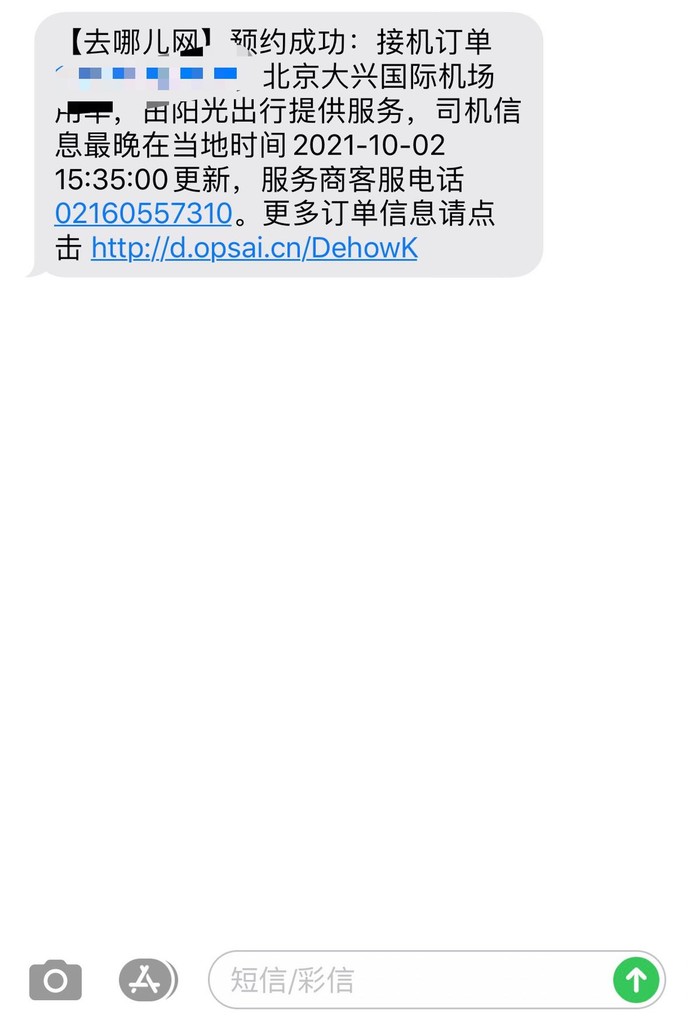Send the message with the green arrow
This screenshot has height=1016, width=700.
point(636,979)
